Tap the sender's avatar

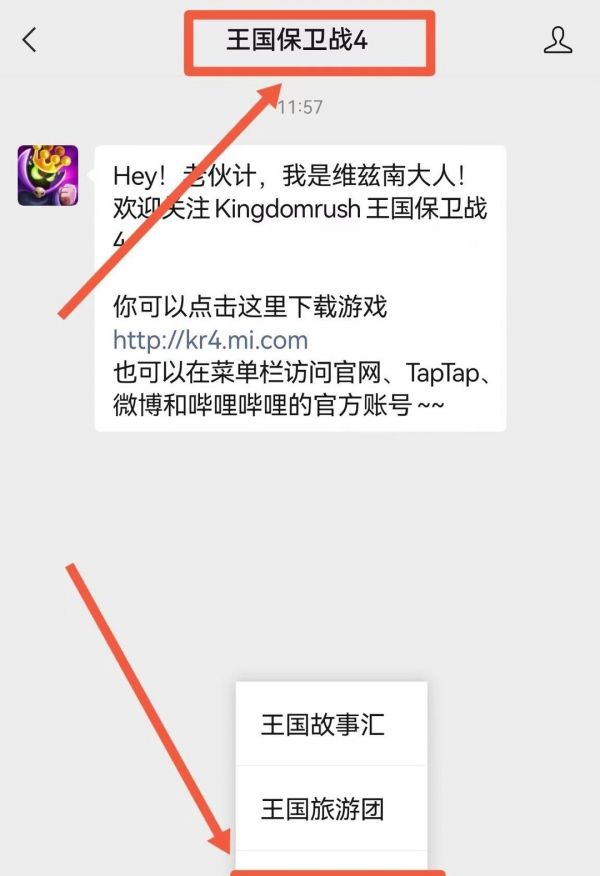click(48, 175)
